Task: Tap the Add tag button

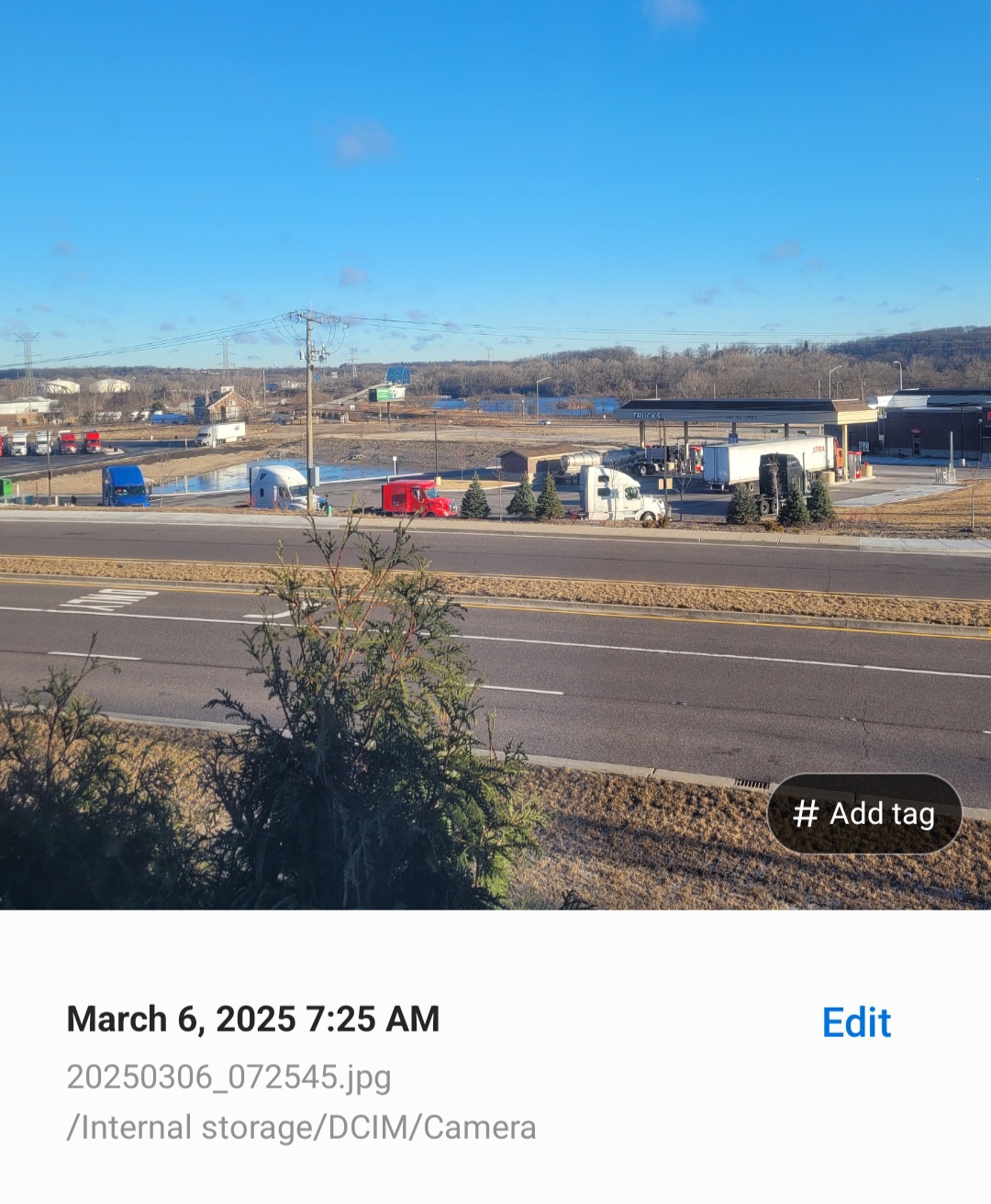Action: coord(864,814)
